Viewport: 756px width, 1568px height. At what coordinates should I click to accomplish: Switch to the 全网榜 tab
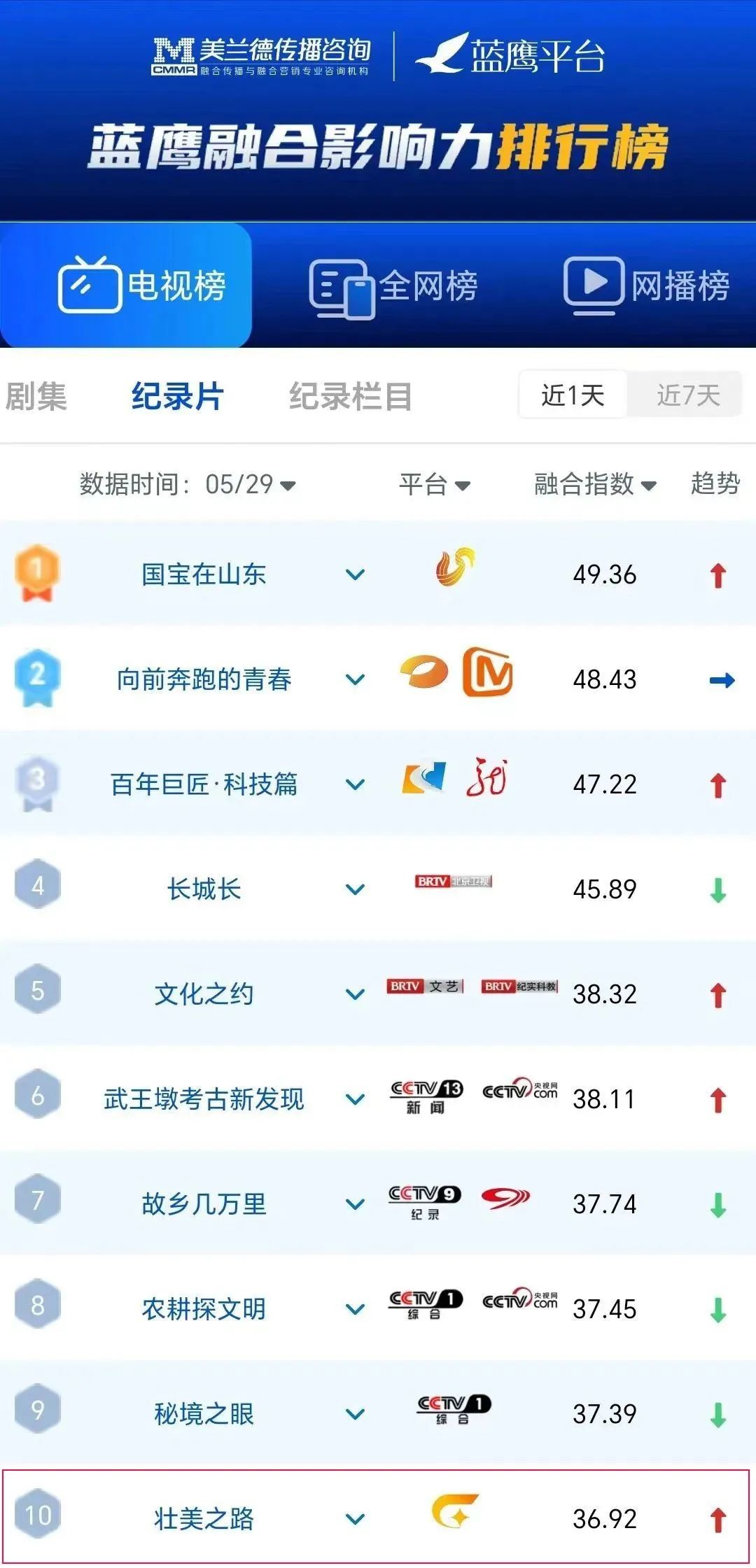(x=394, y=286)
